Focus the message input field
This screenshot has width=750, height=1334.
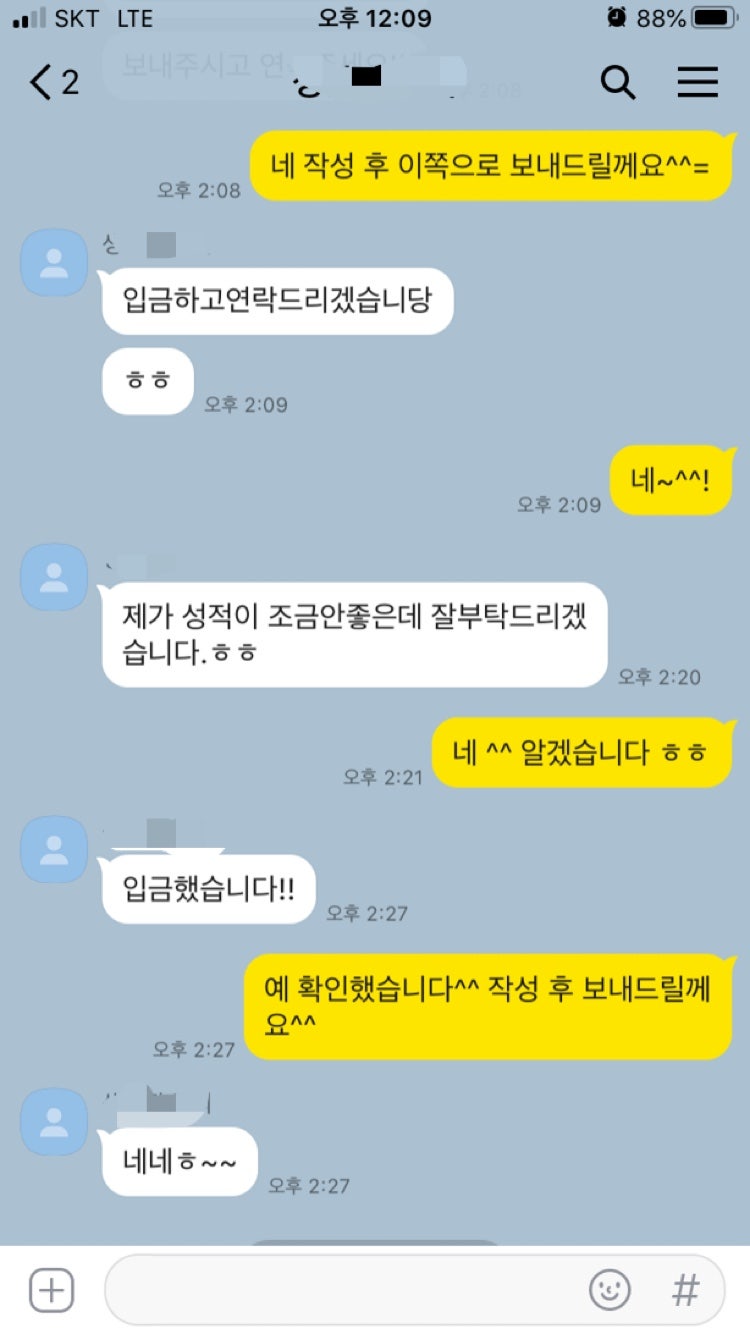tap(340, 1290)
